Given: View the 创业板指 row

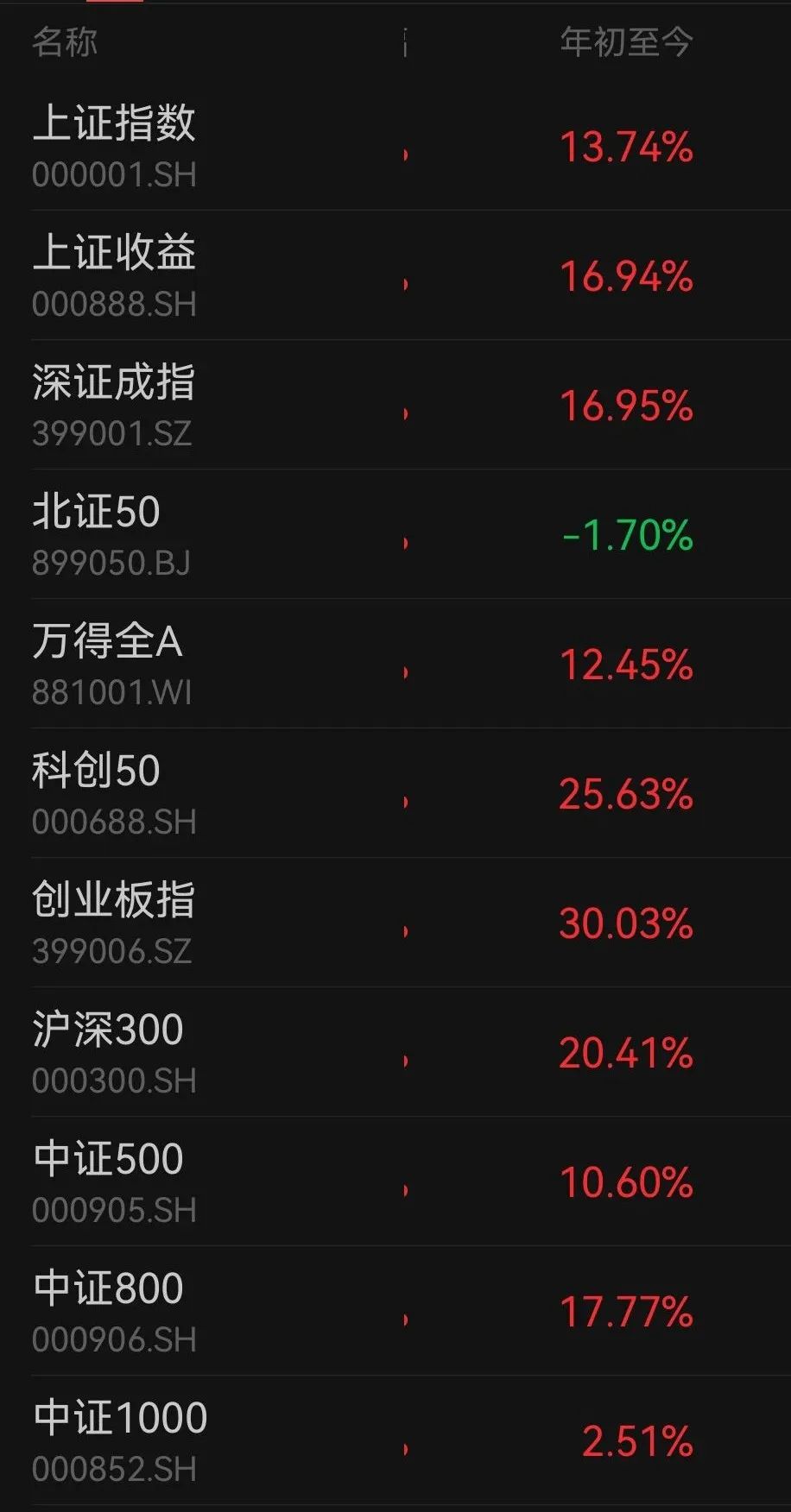Looking at the screenshot, I should pos(395,923).
